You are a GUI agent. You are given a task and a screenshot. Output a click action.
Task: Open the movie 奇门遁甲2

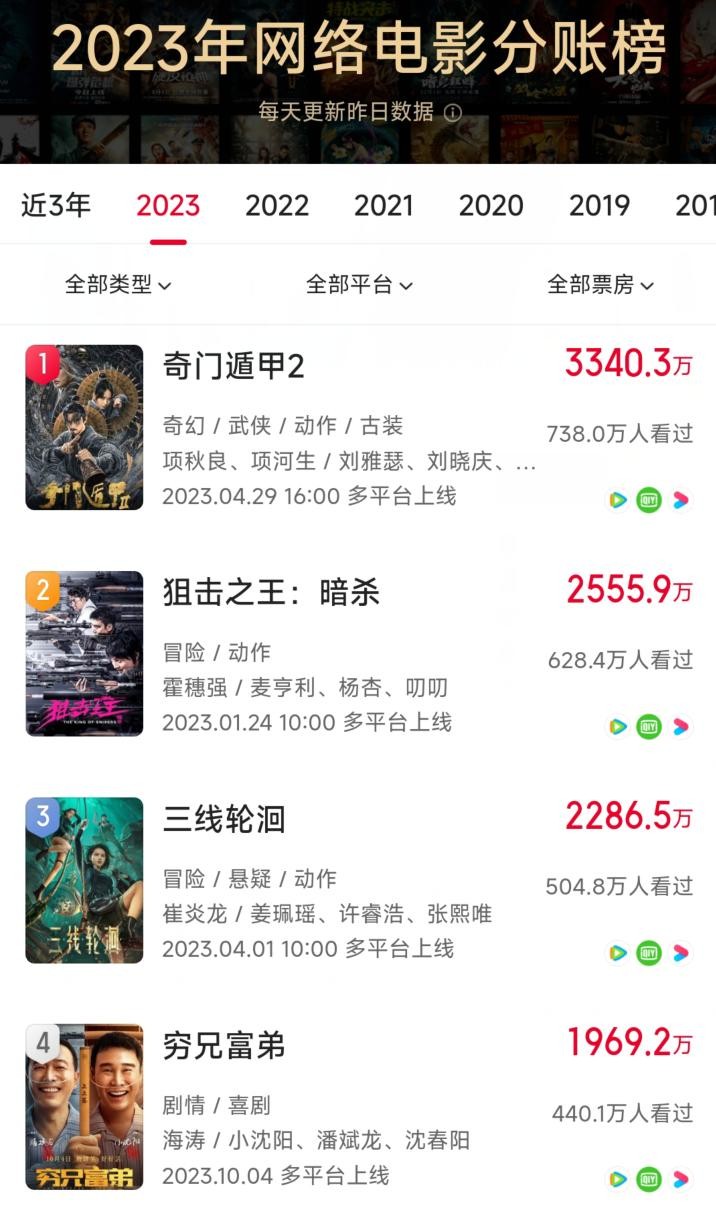coord(234,367)
